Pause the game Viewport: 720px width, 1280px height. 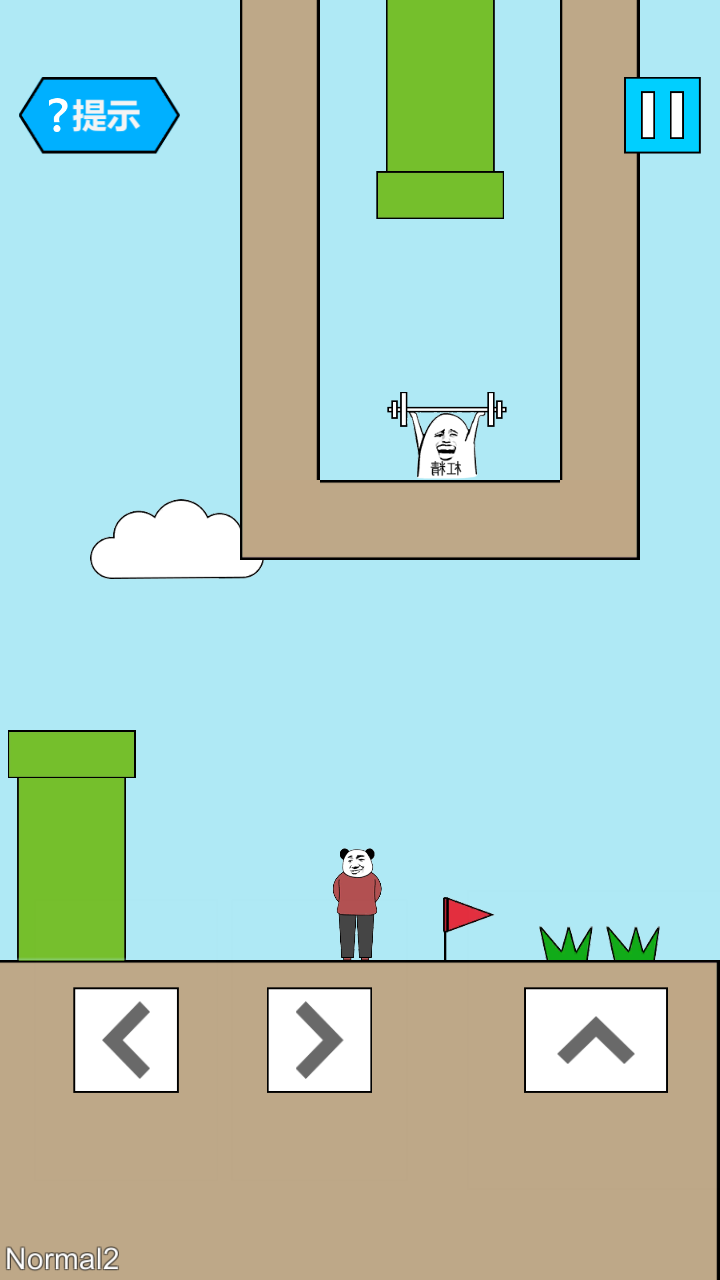[x=662, y=115]
